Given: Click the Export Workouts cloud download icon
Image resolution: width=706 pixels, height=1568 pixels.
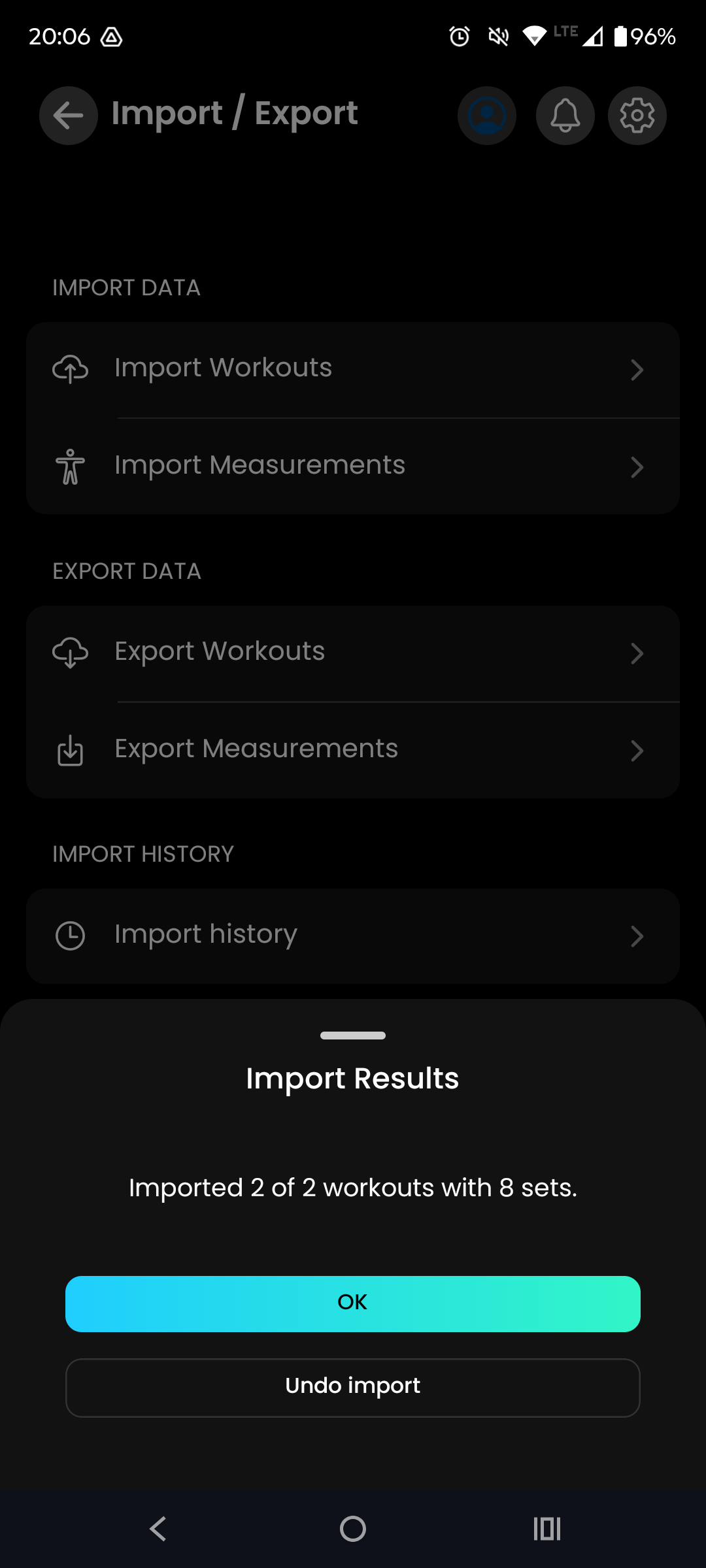Looking at the screenshot, I should (71, 653).
